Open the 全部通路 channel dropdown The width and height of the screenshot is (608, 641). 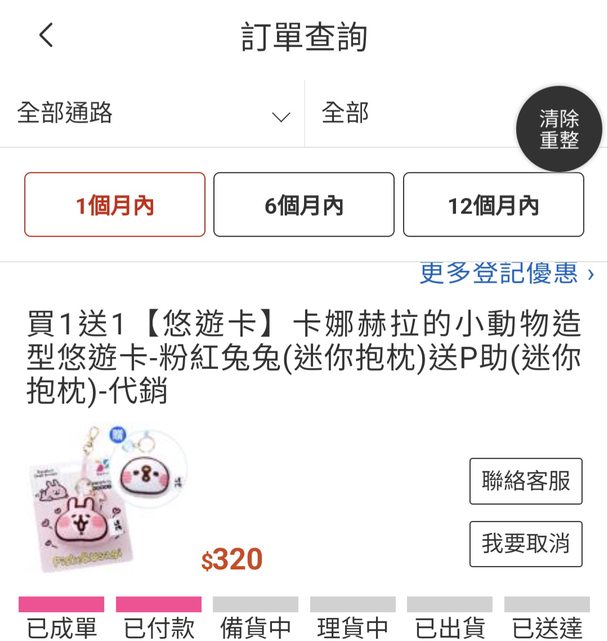tap(152, 114)
